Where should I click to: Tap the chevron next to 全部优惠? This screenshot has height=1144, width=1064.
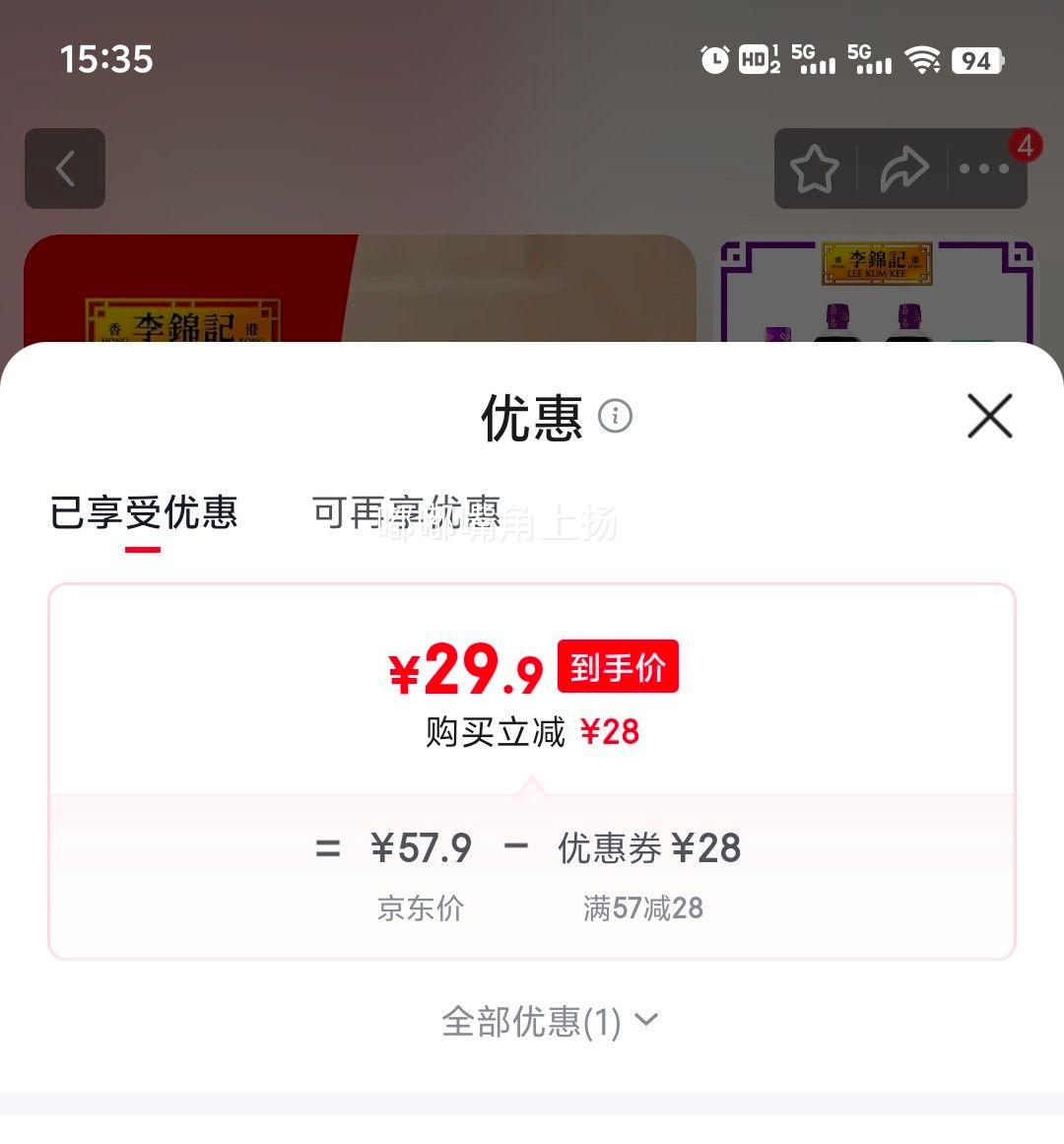point(647,1022)
